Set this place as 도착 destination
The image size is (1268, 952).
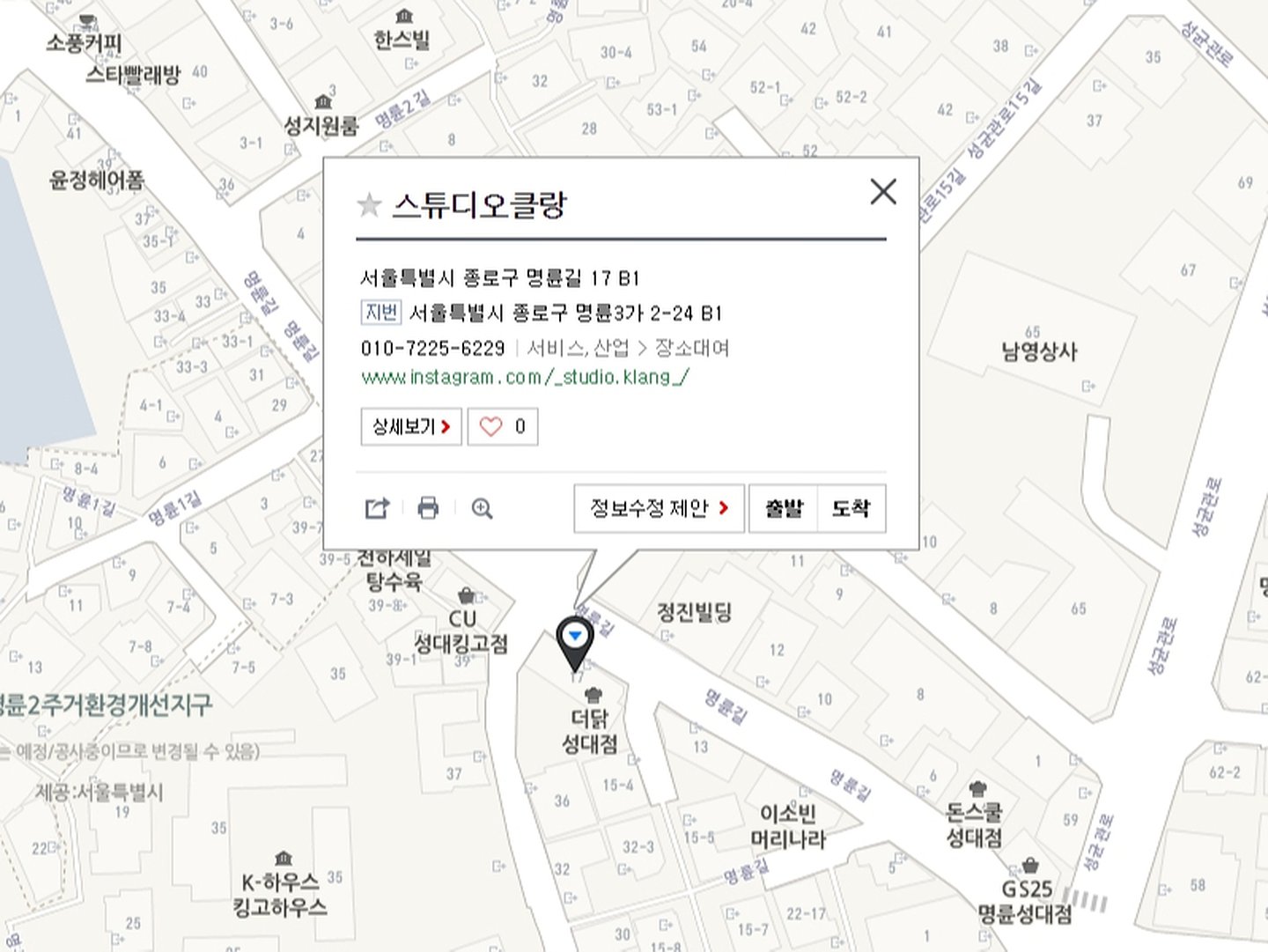pyautogui.click(x=851, y=508)
